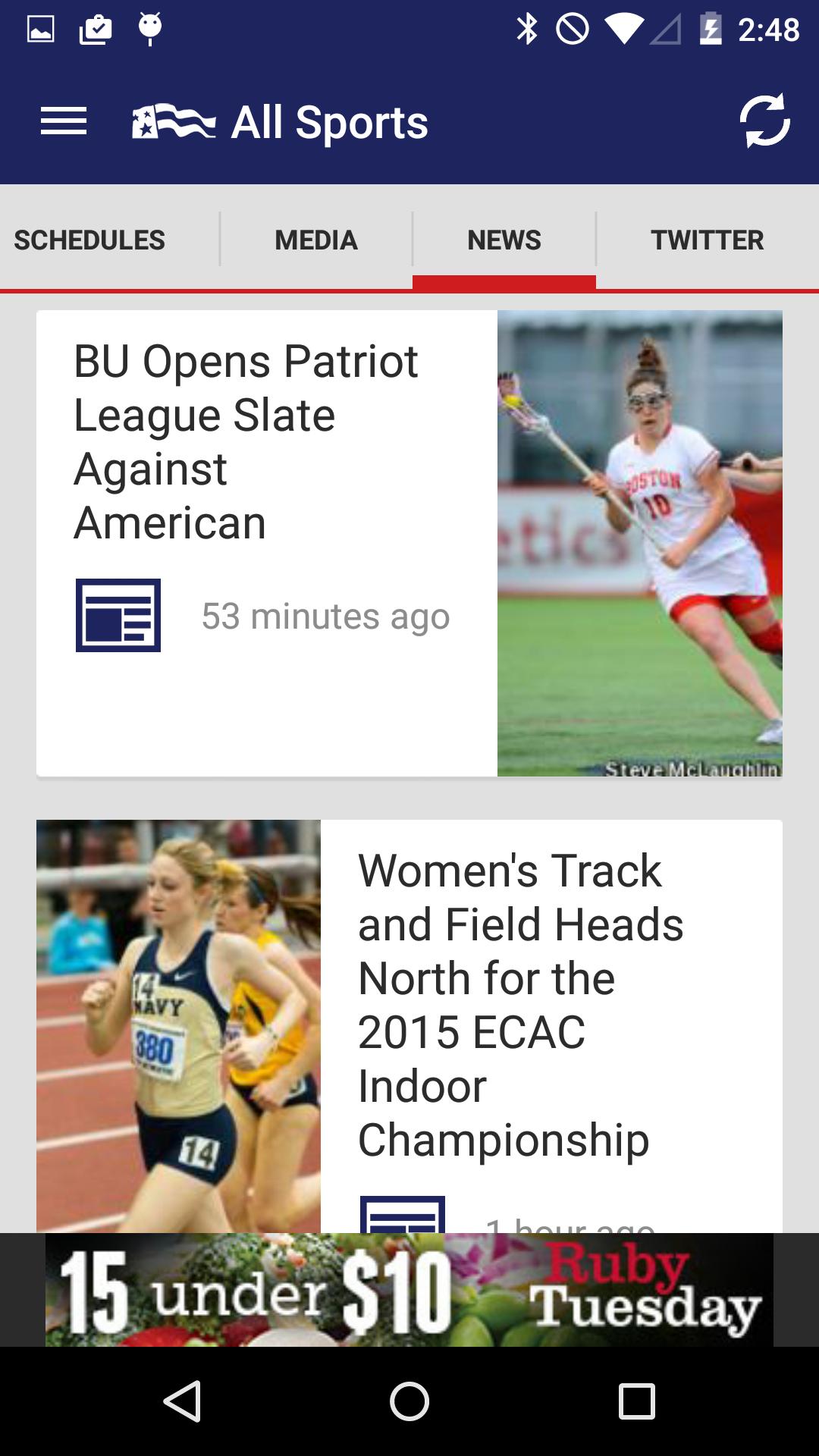Select the News tab
This screenshot has height=1456, width=819.
coord(504,240)
